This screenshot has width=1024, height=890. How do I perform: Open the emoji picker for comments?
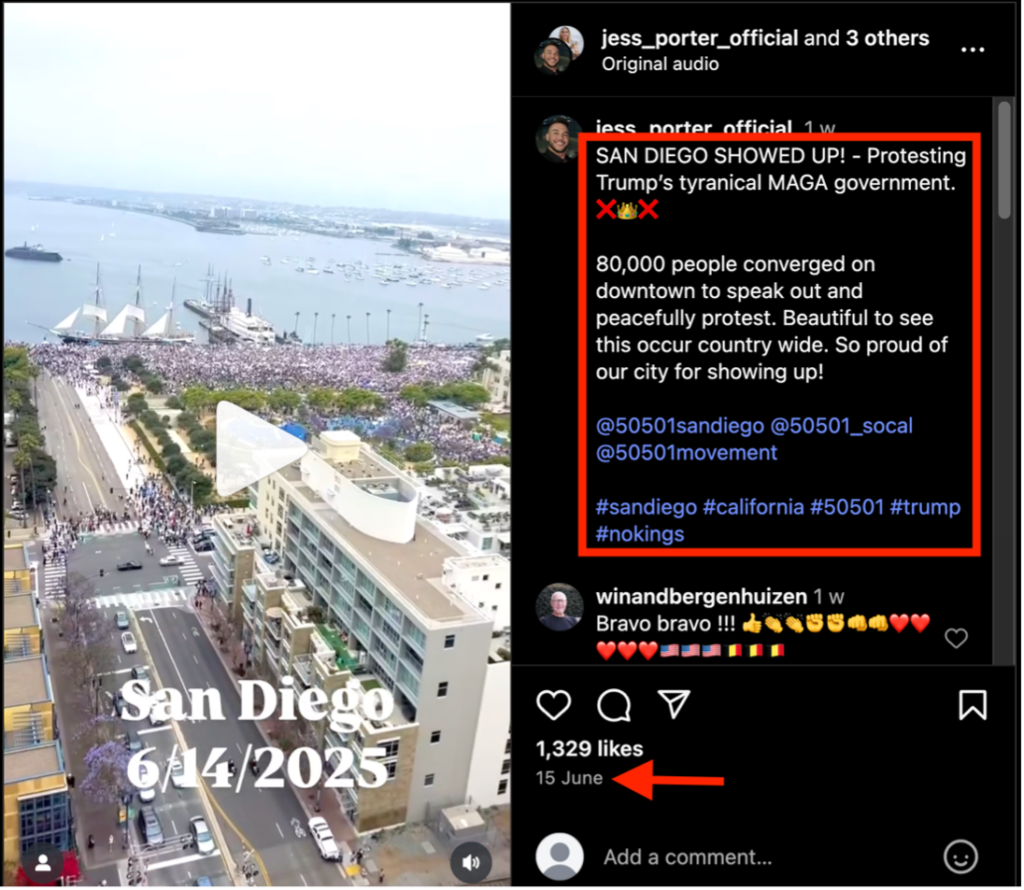point(960,857)
